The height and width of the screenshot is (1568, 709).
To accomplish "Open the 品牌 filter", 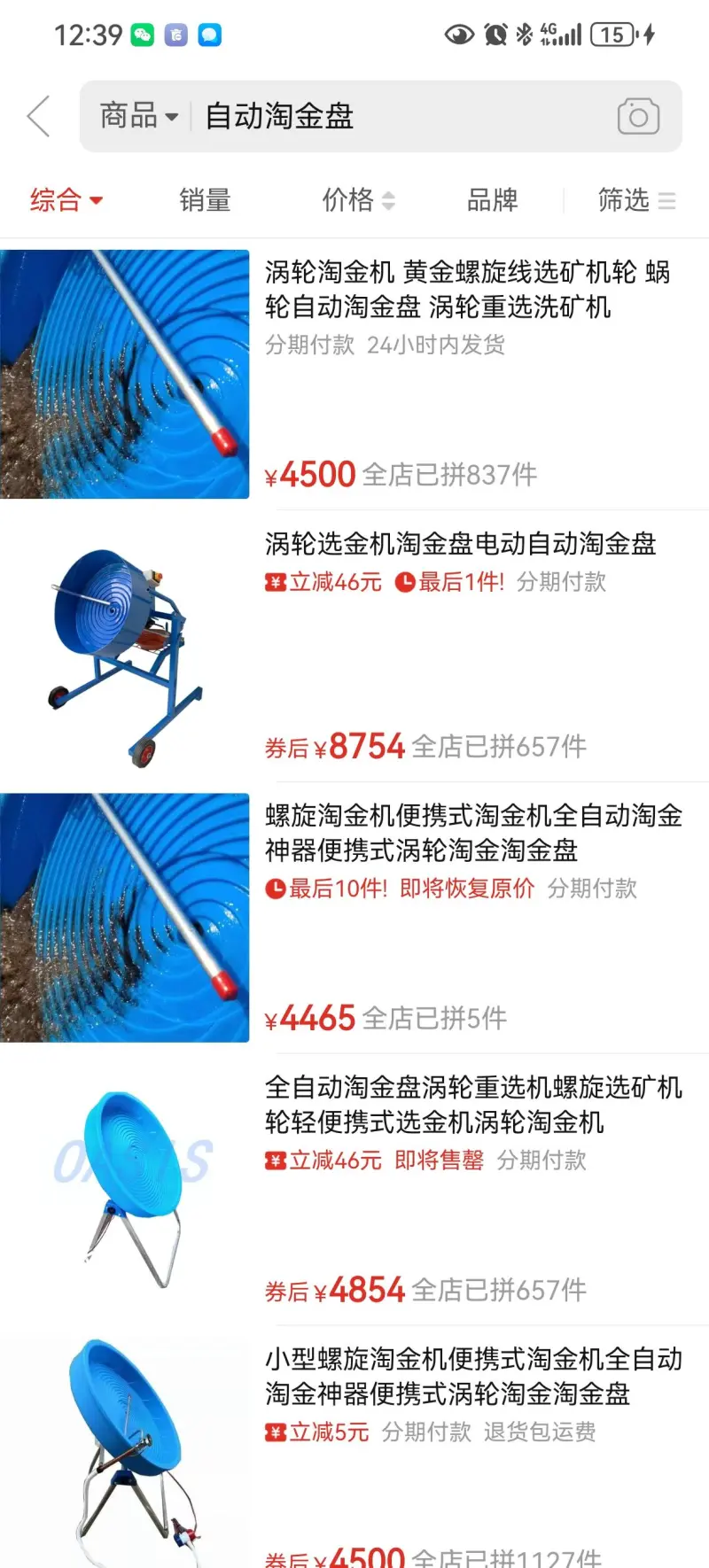I will point(492,200).
